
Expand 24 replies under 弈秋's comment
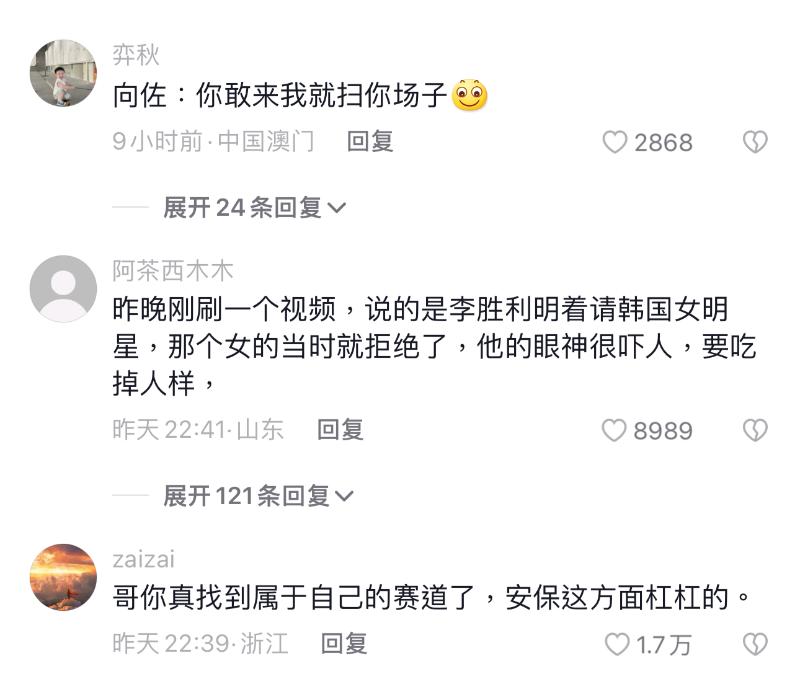click(x=254, y=208)
